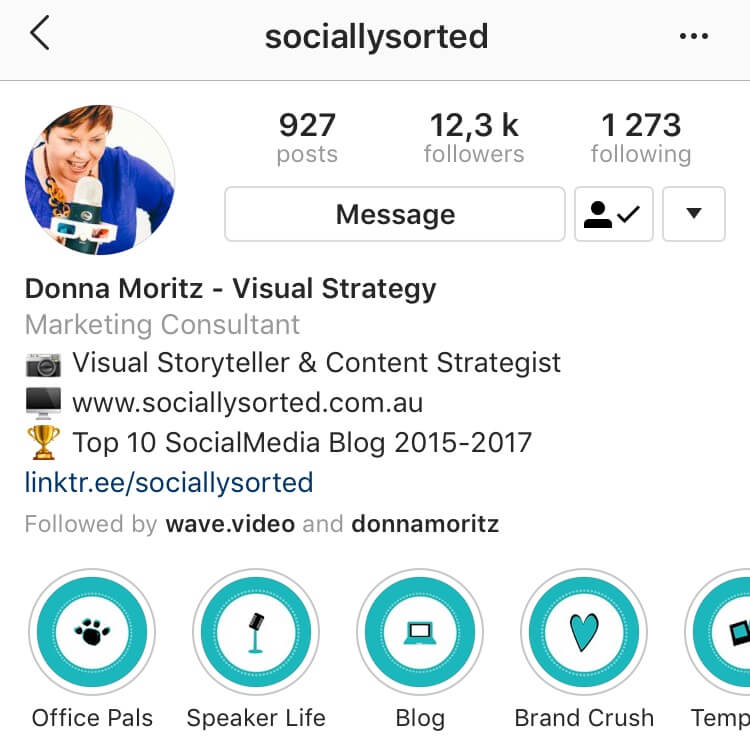Tap the following status person-check button
The height and width of the screenshot is (738, 750).
[x=613, y=214]
